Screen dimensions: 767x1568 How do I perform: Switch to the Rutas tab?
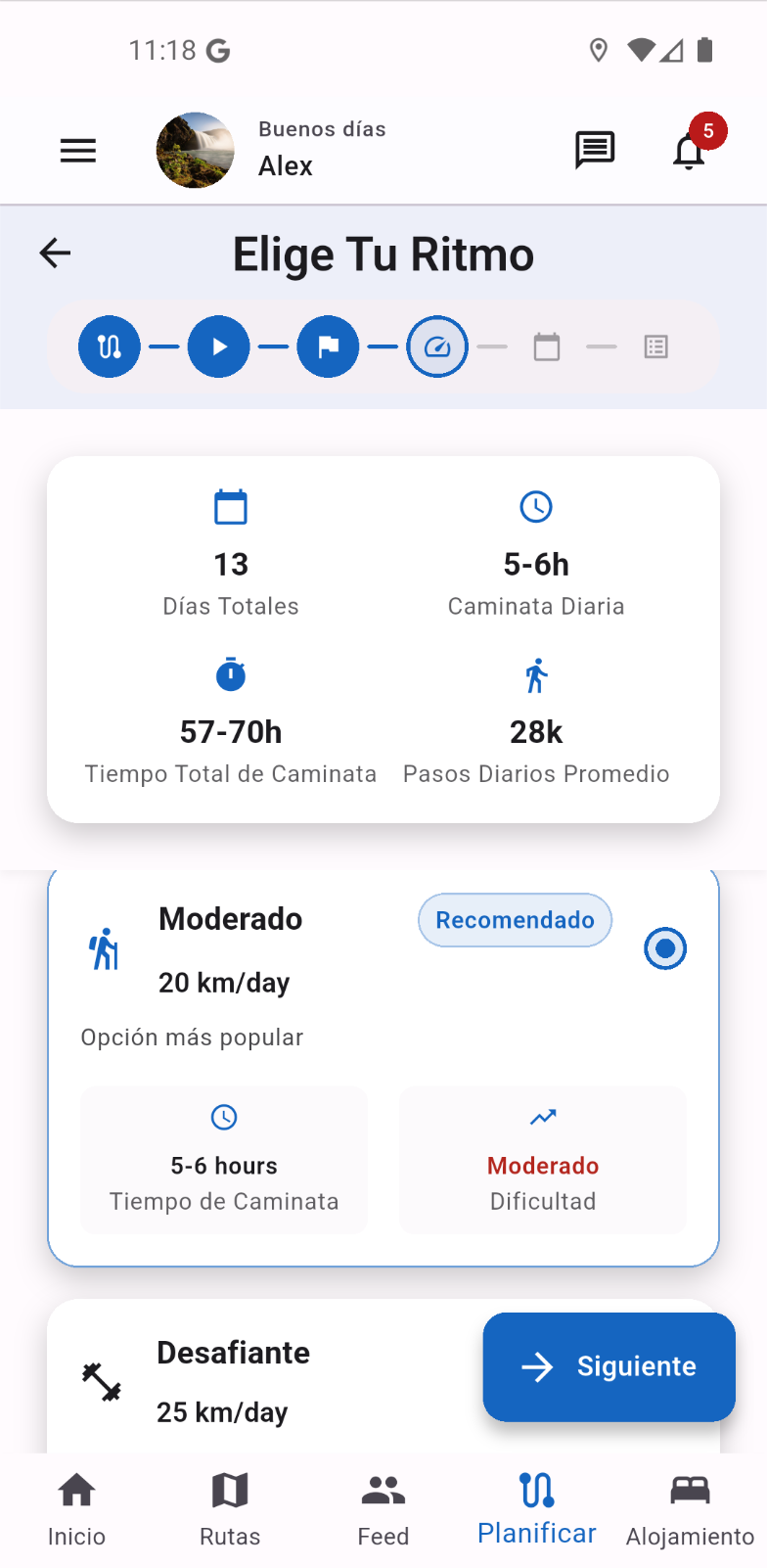(230, 1509)
